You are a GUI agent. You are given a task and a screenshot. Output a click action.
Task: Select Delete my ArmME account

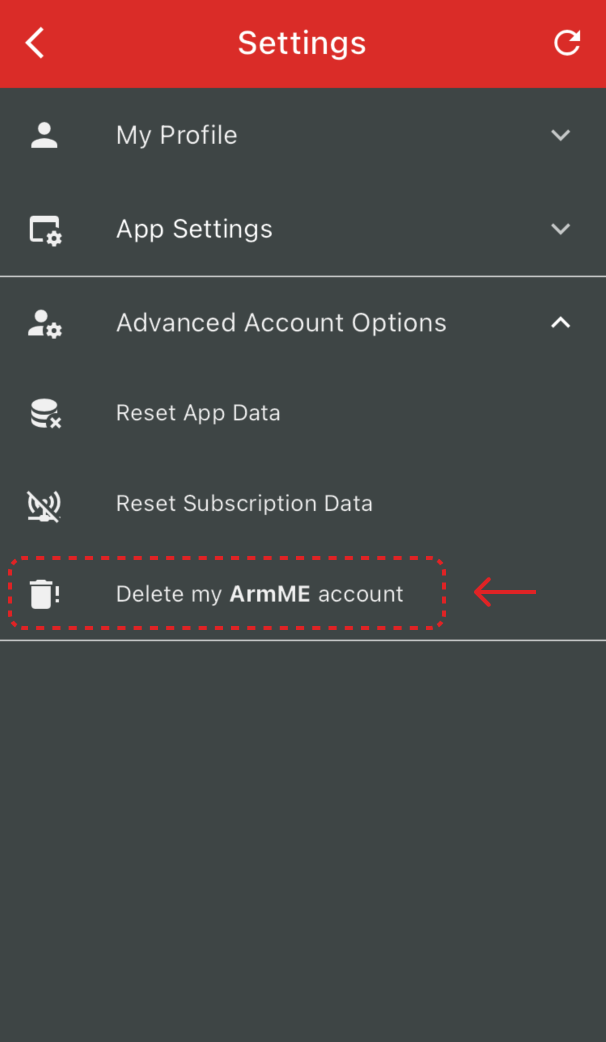click(259, 594)
